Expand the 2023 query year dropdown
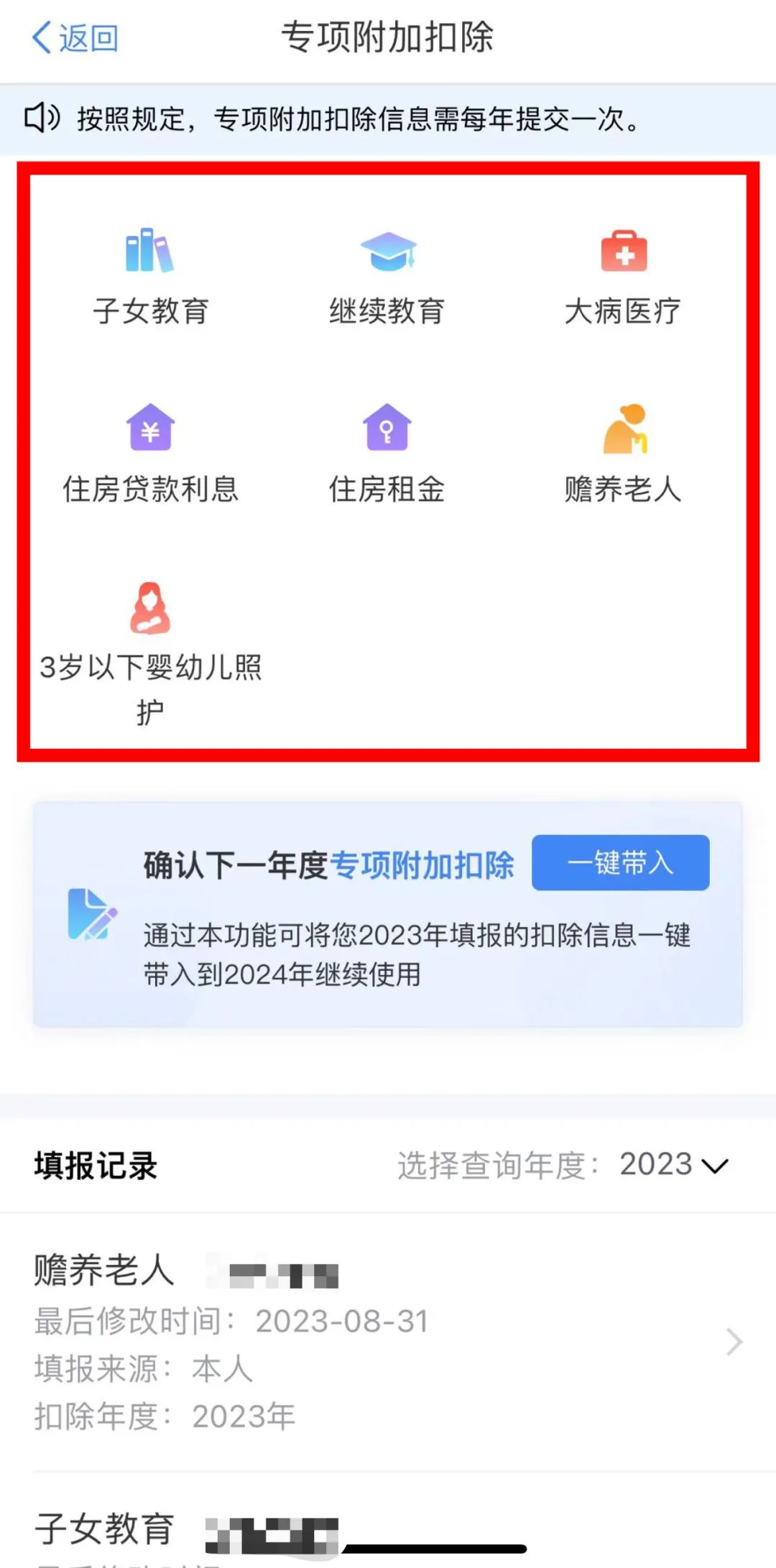The image size is (776, 1568). (x=674, y=1165)
